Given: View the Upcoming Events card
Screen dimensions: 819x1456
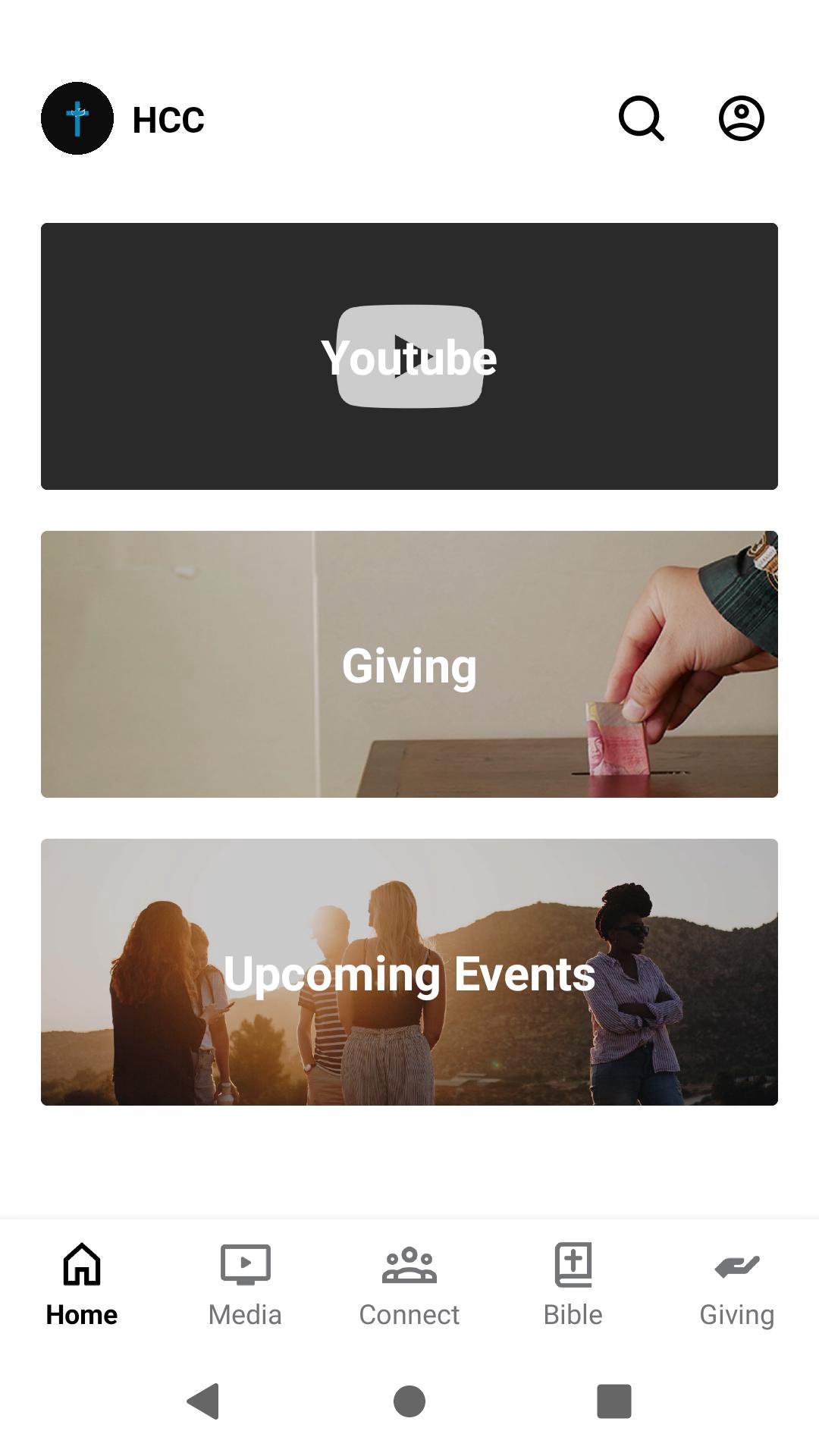Looking at the screenshot, I should pos(409,972).
